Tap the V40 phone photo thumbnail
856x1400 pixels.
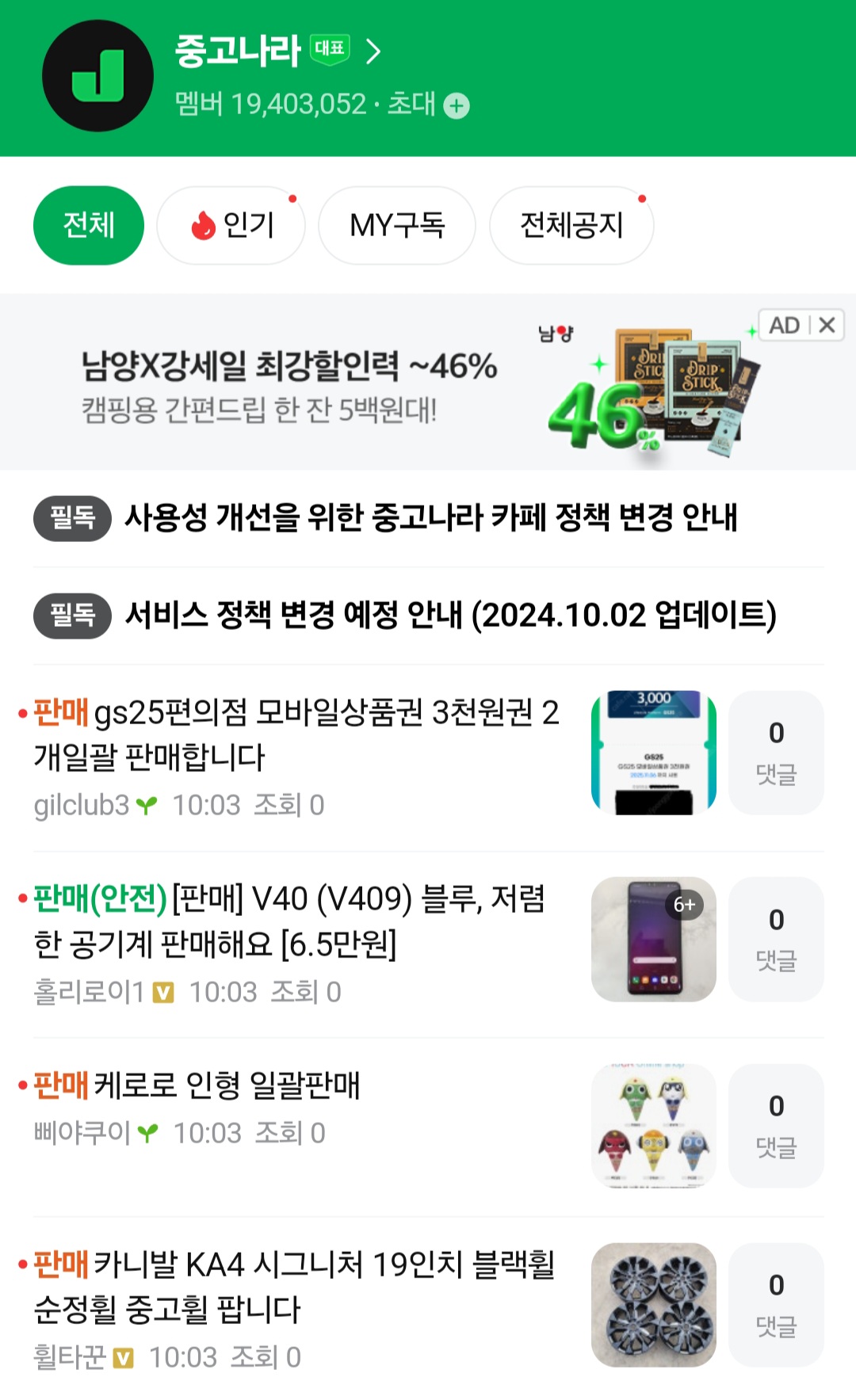653,939
